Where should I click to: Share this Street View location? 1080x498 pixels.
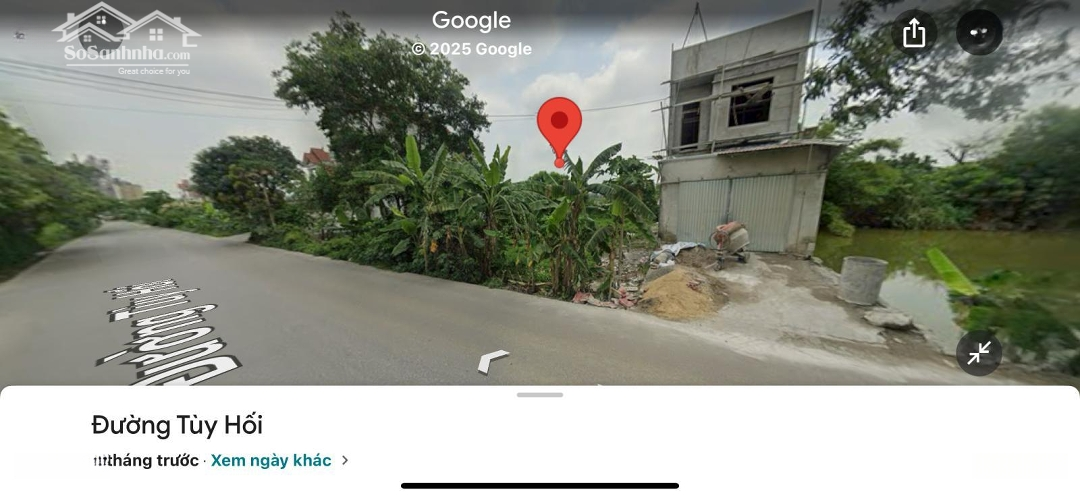914,33
